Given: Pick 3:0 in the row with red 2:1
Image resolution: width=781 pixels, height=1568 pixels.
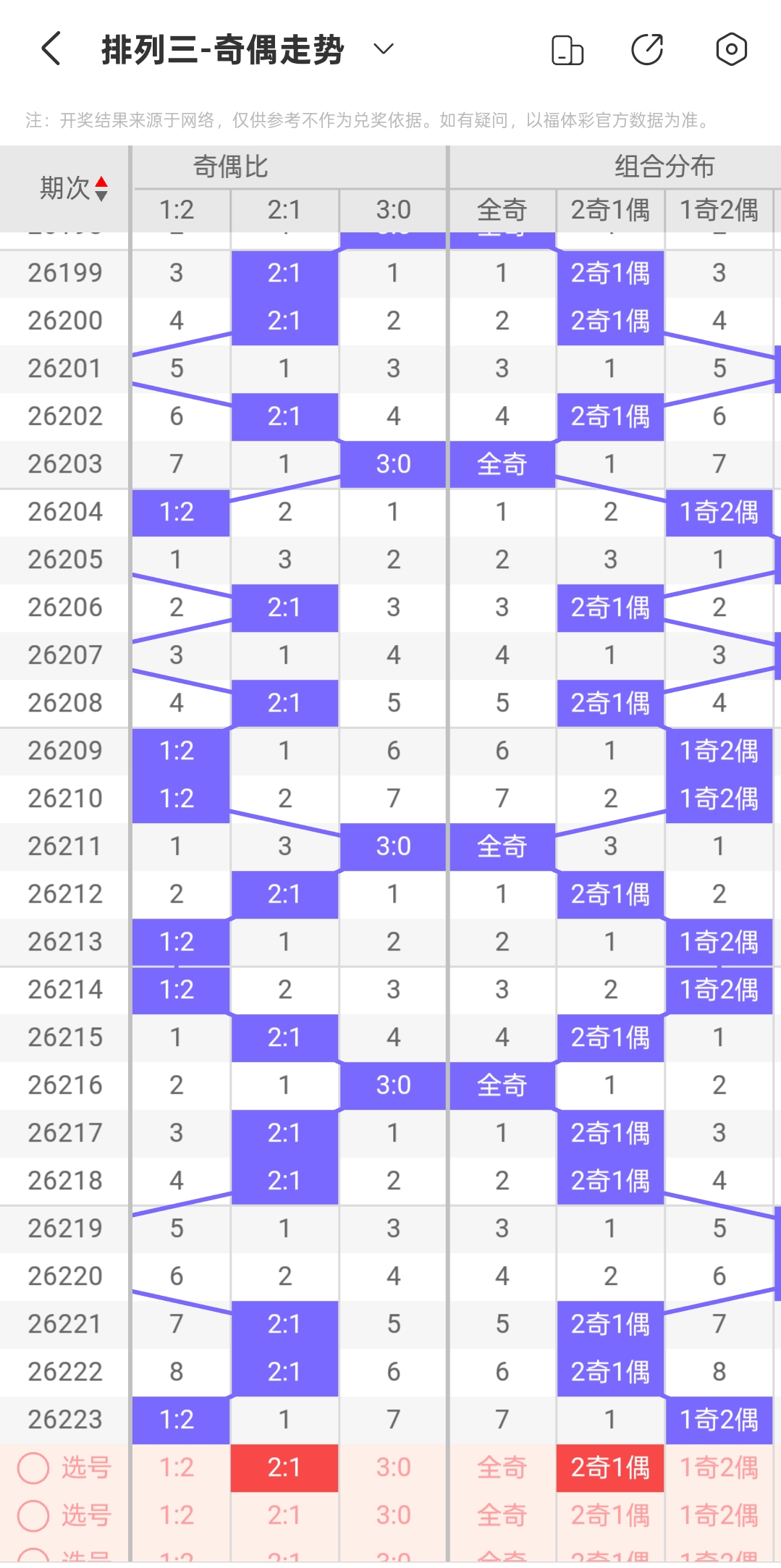Looking at the screenshot, I should point(393,1467).
